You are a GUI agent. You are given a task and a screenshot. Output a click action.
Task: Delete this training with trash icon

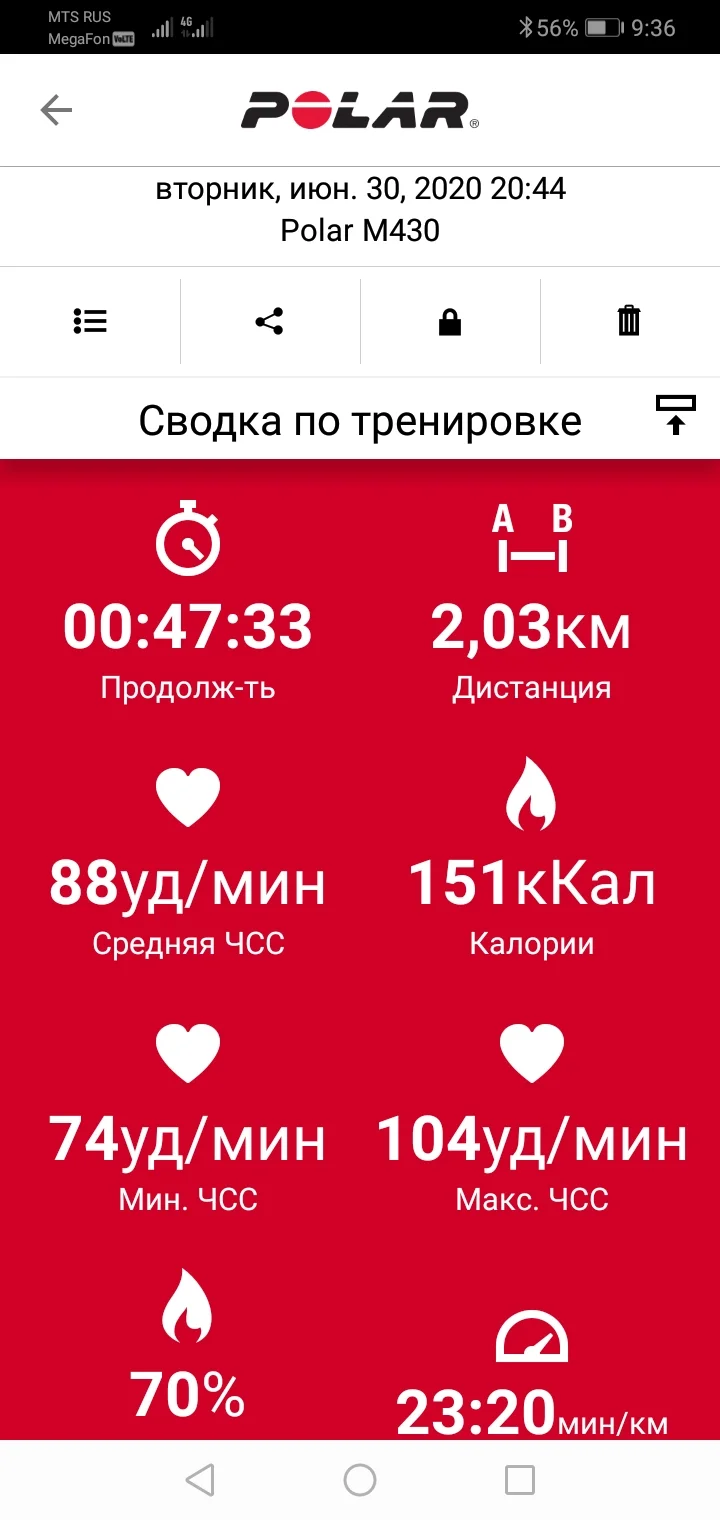coord(629,321)
